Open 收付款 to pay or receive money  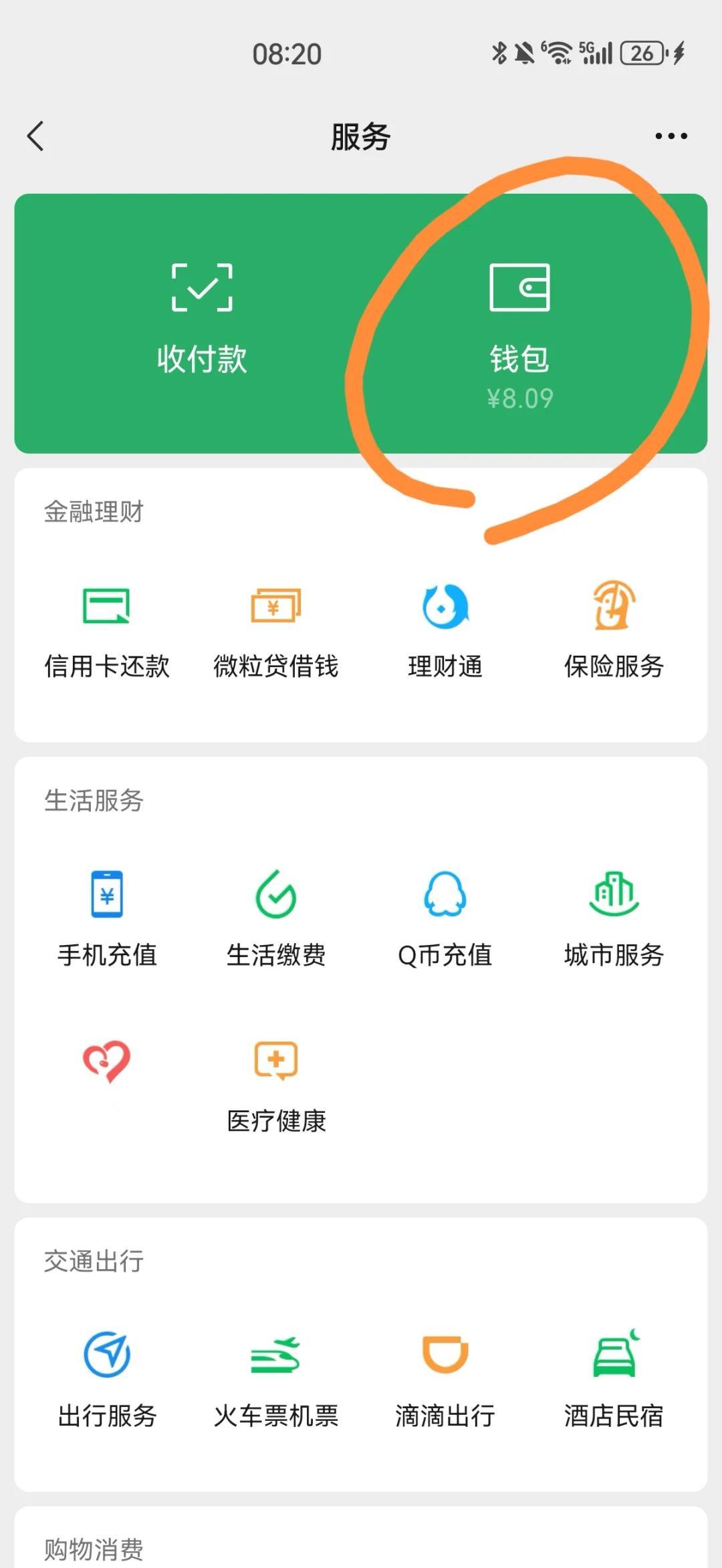click(202, 319)
